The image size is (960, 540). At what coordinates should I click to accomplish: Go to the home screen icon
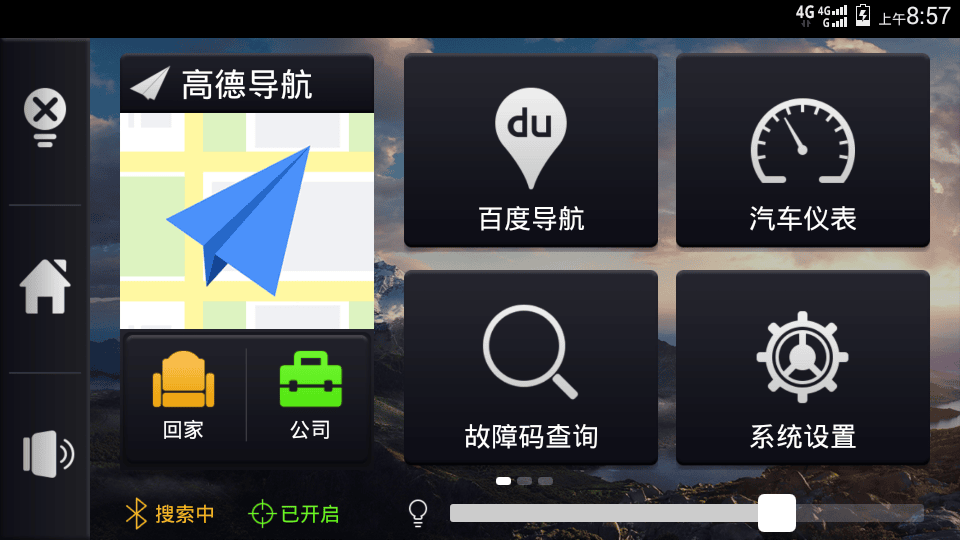pos(45,287)
